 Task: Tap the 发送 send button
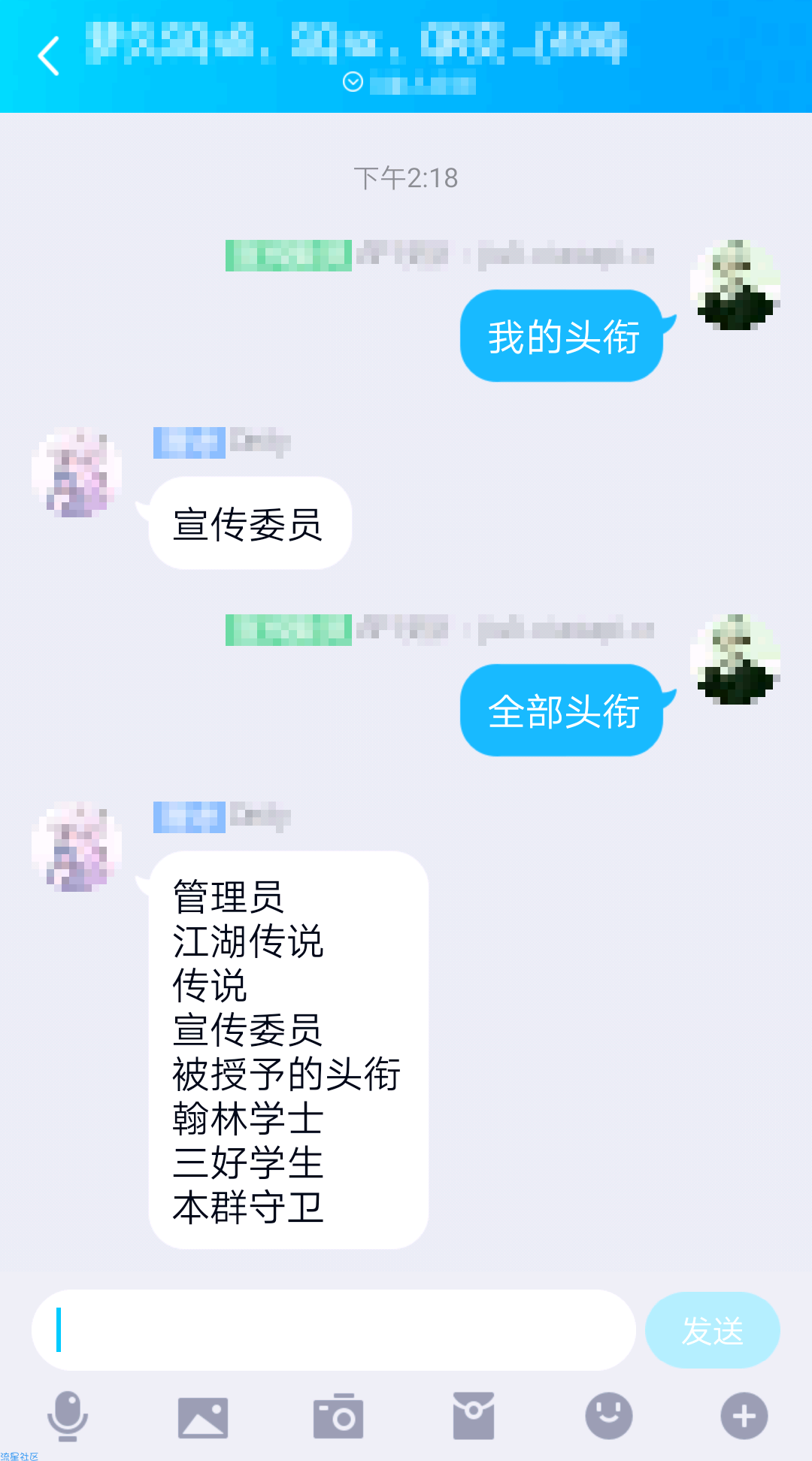coord(712,1329)
